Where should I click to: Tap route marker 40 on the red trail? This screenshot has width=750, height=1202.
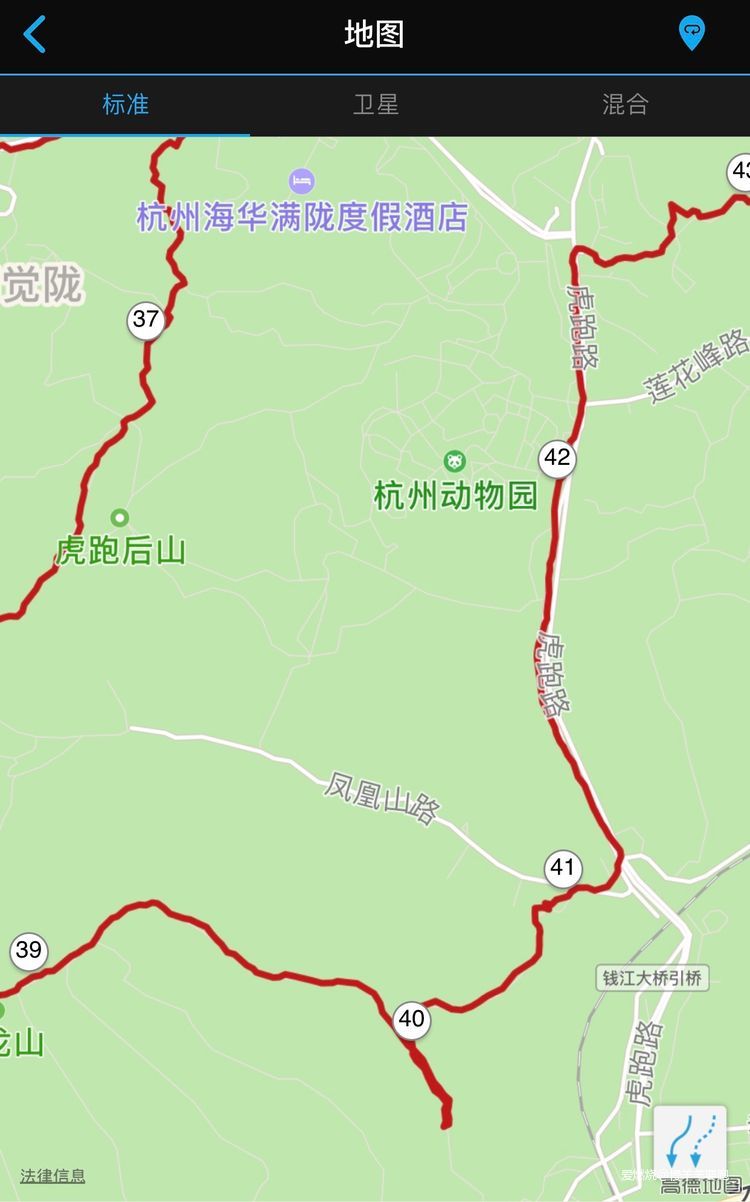[411, 1021]
